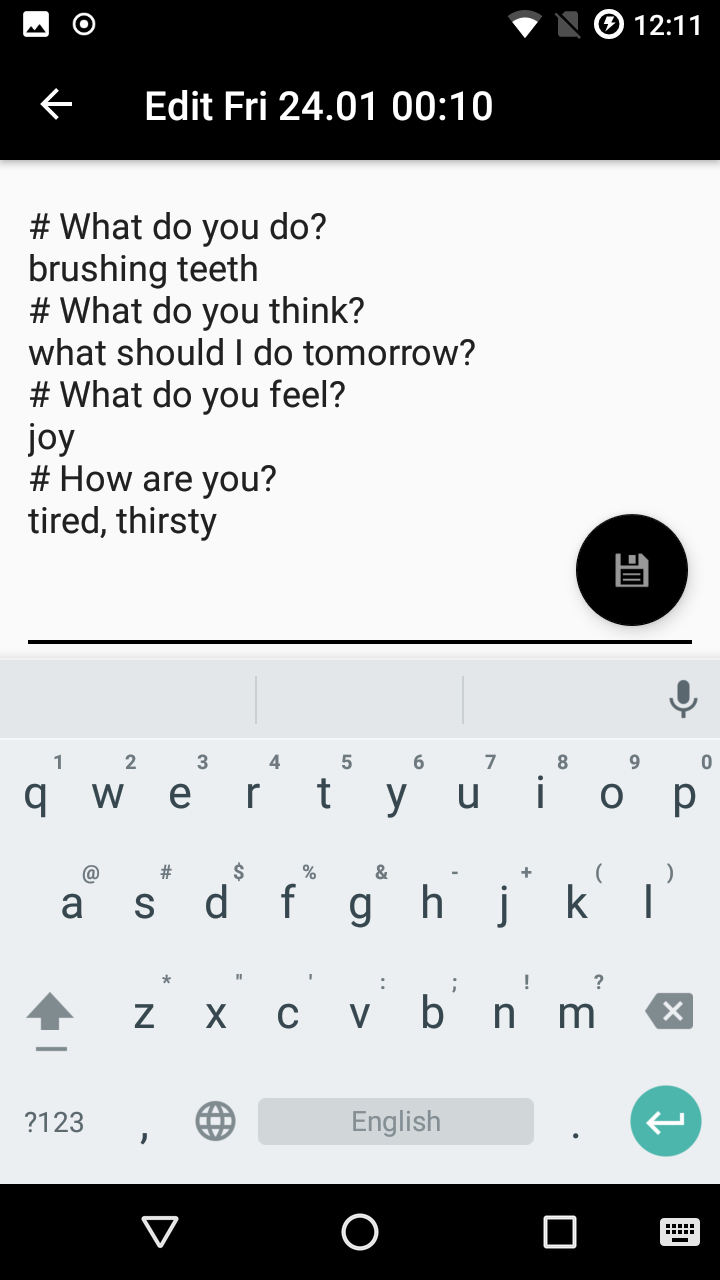This screenshot has height=1280, width=720.
Task: Hide the keyboard with the navigation back button
Action: (x=160, y=1232)
